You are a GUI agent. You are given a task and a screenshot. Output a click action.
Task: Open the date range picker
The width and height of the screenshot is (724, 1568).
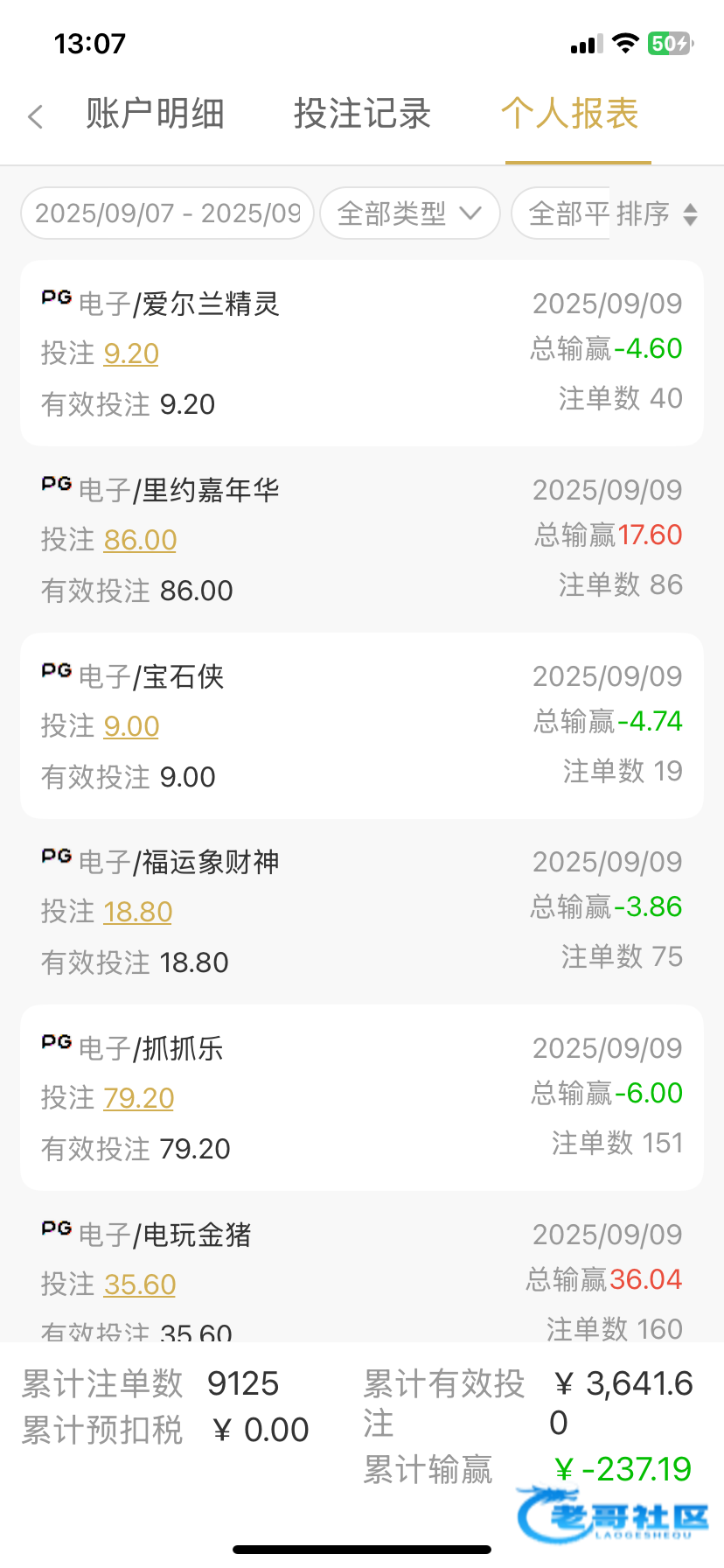click(167, 213)
